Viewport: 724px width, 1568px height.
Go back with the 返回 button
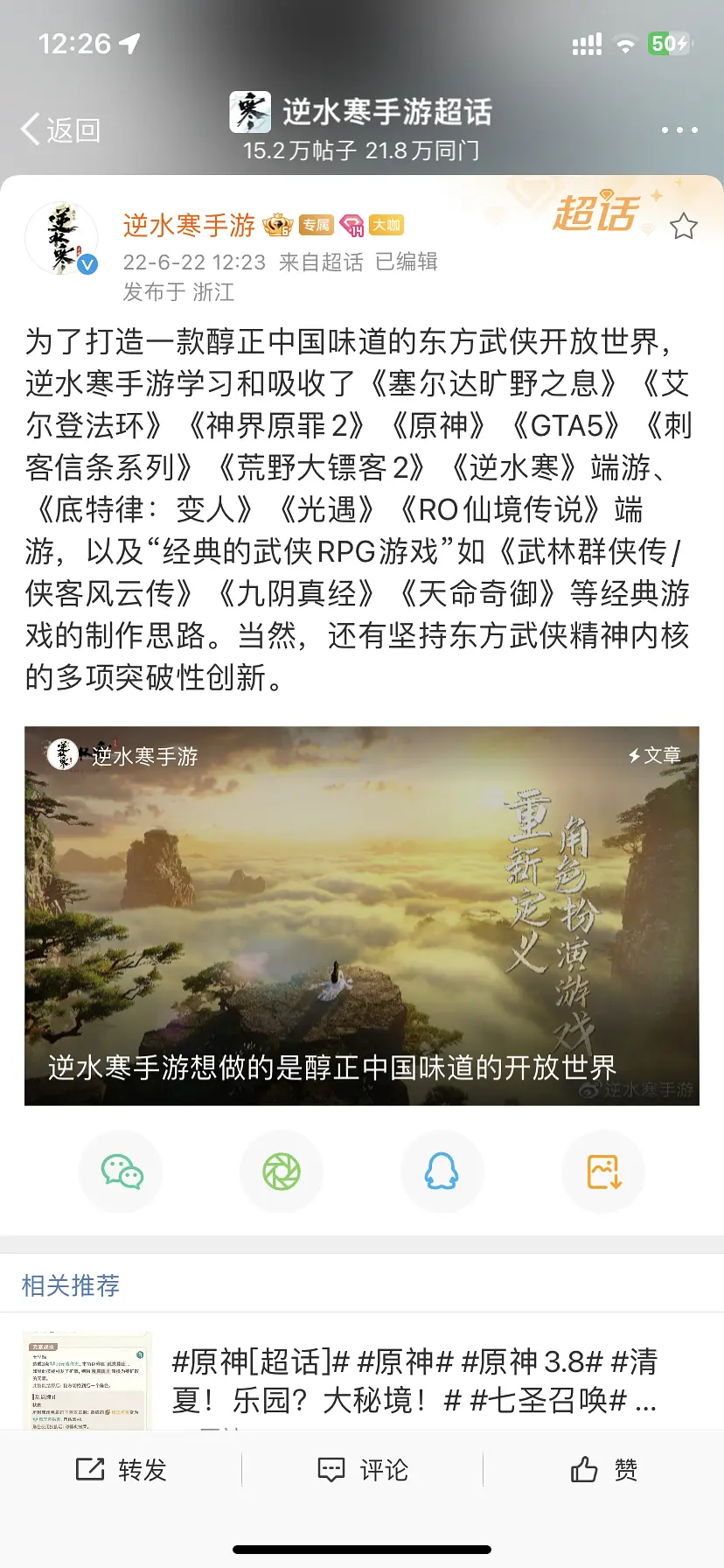coord(61,129)
